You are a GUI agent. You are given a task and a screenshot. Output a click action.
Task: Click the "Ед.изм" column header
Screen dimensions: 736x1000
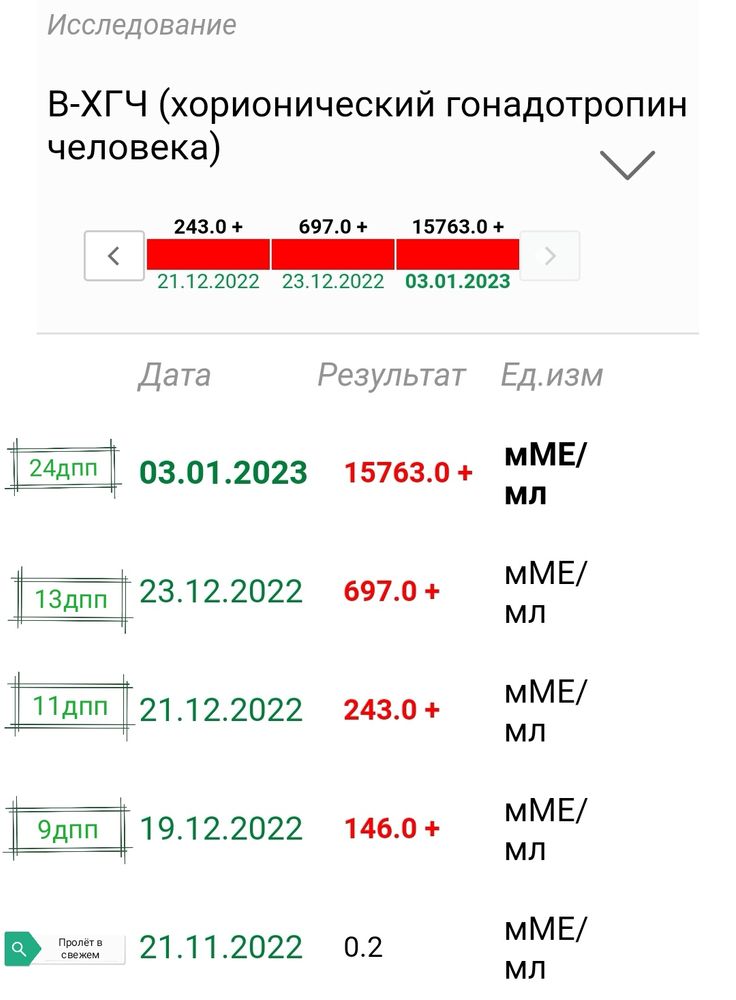click(551, 374)
